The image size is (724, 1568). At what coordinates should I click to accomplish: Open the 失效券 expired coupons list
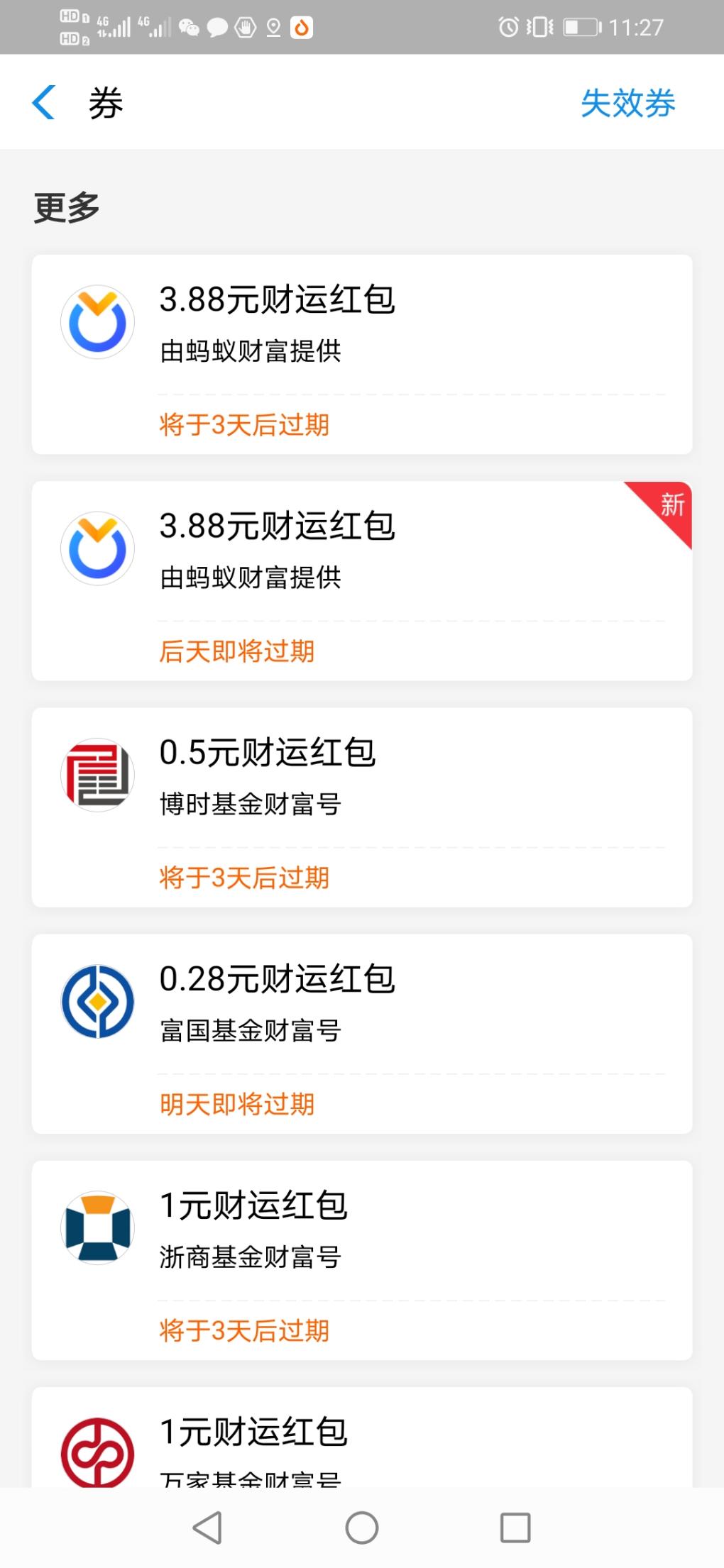[627, 104]
